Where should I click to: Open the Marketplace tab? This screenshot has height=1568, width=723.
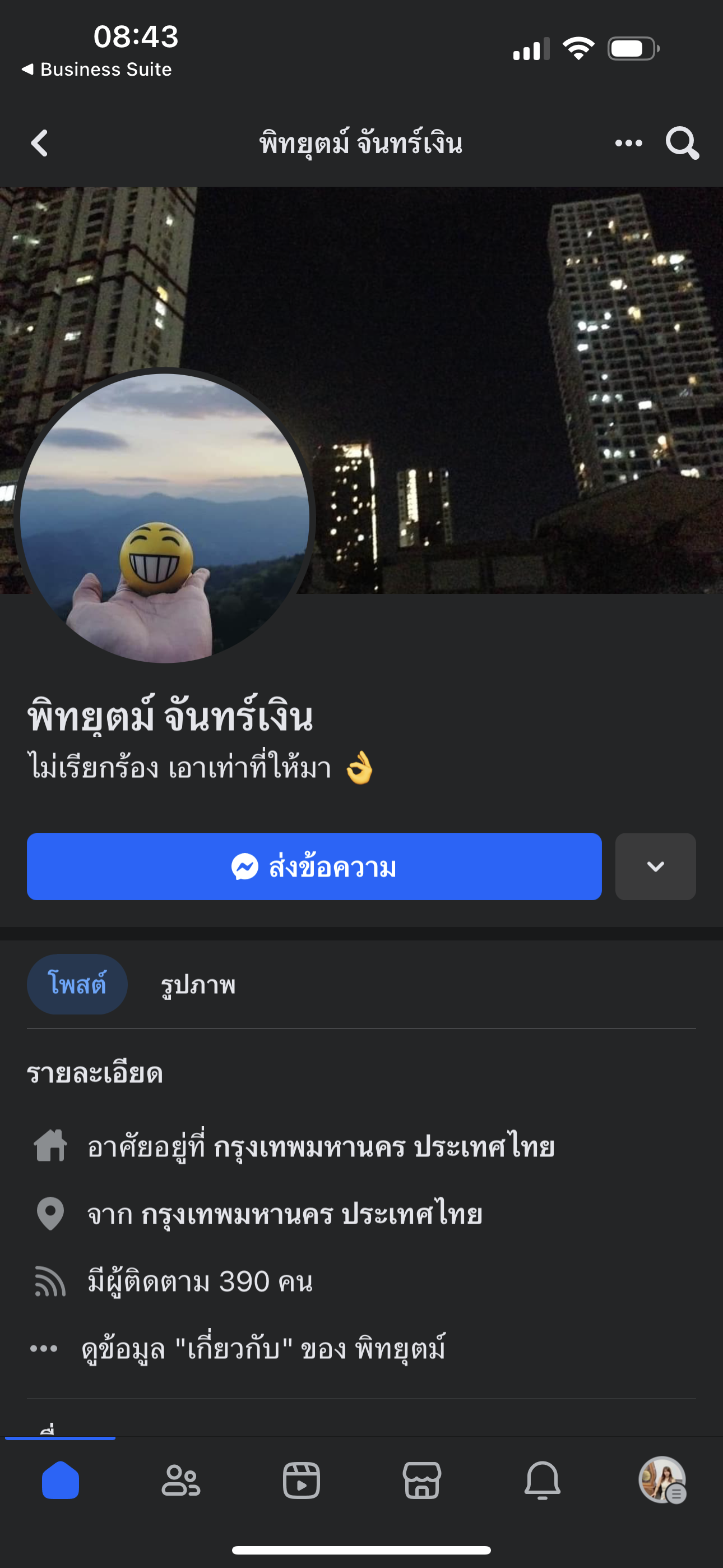point(421,1480)
